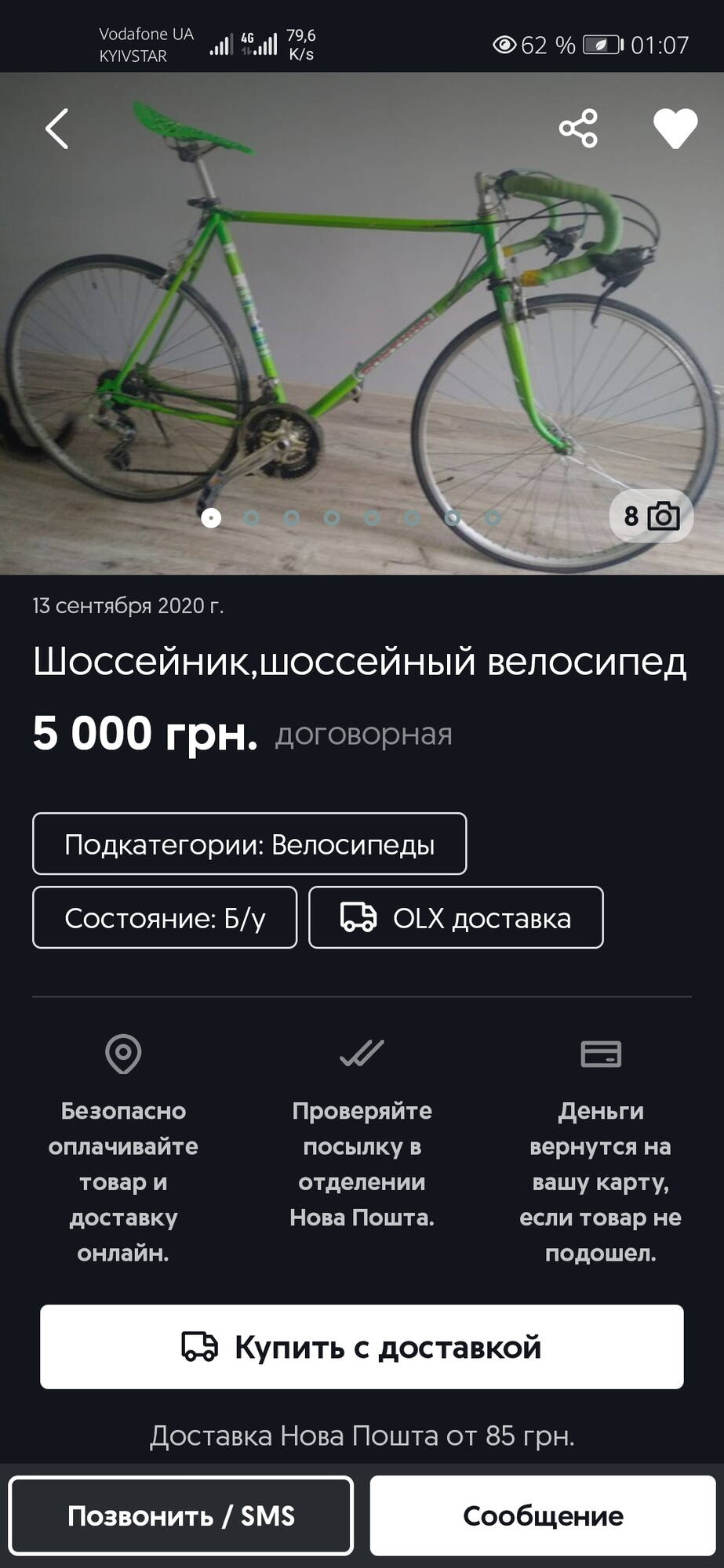Image resolution: width=724 pixels, height=1568 pixels.
Task: Open the 8 photos counter
Action: 651,516
